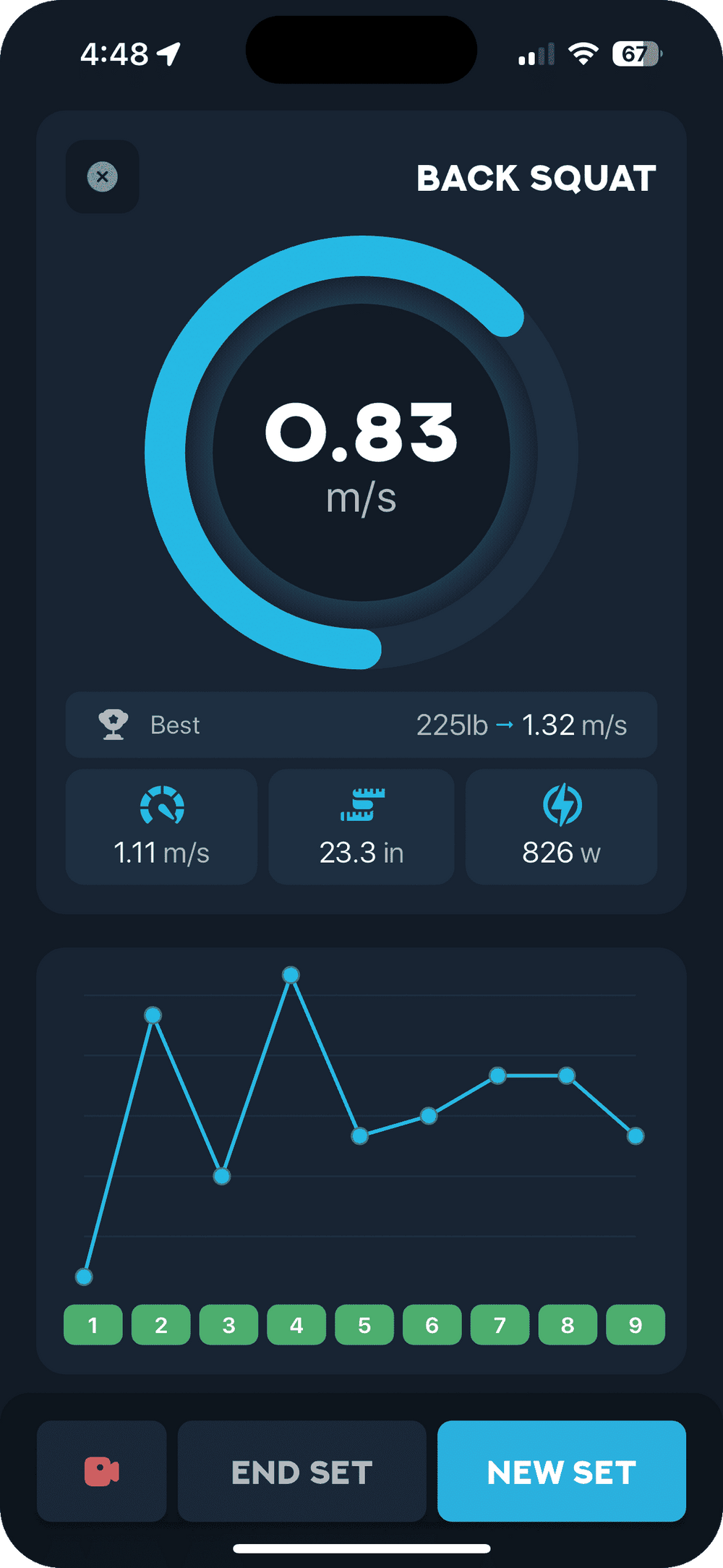Close the Back Squat session with the X icon
Image resolution: width=723 pixels, height=1568 pixels.
point(102,178)
